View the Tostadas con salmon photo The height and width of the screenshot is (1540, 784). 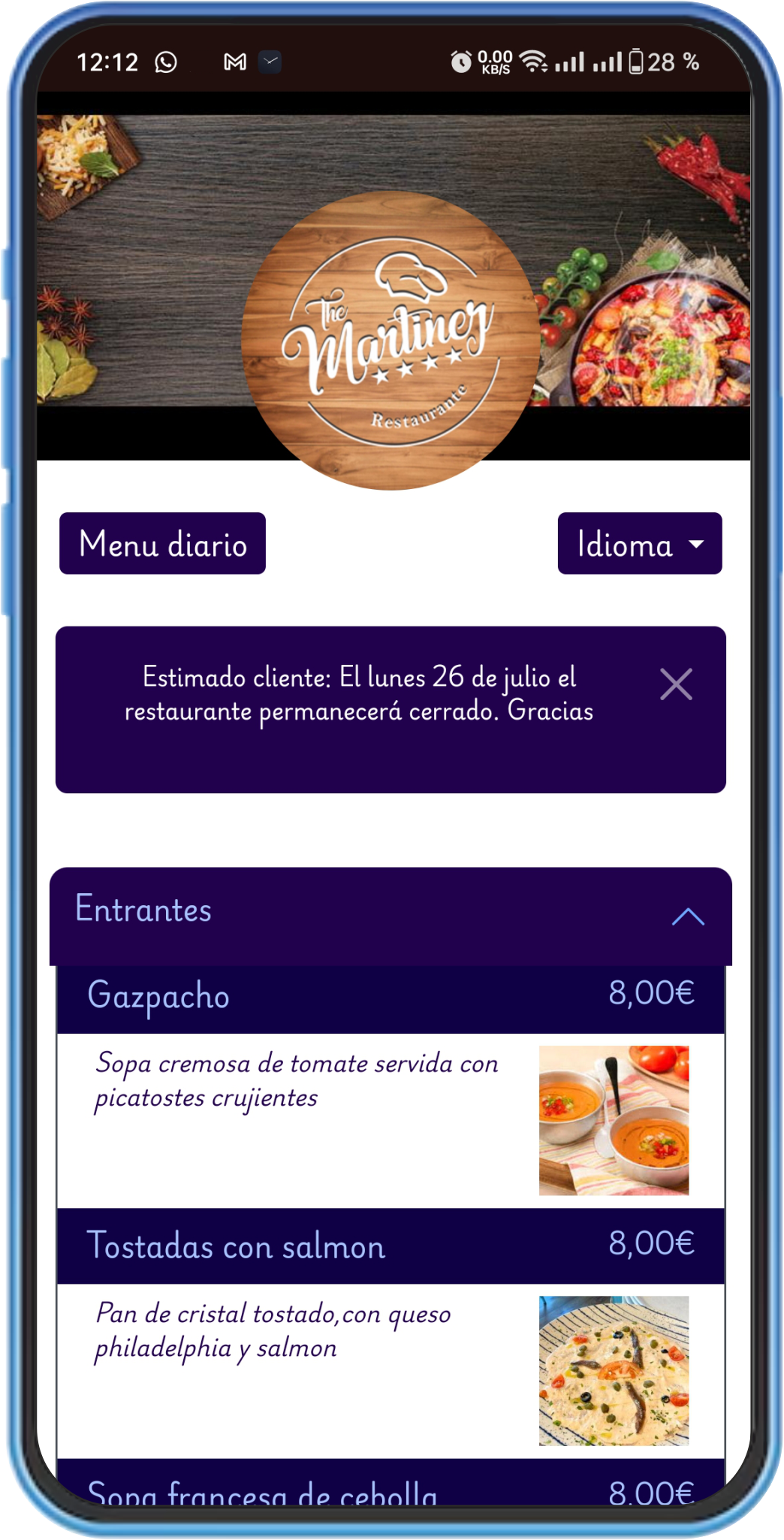(x=614, y=1370)
